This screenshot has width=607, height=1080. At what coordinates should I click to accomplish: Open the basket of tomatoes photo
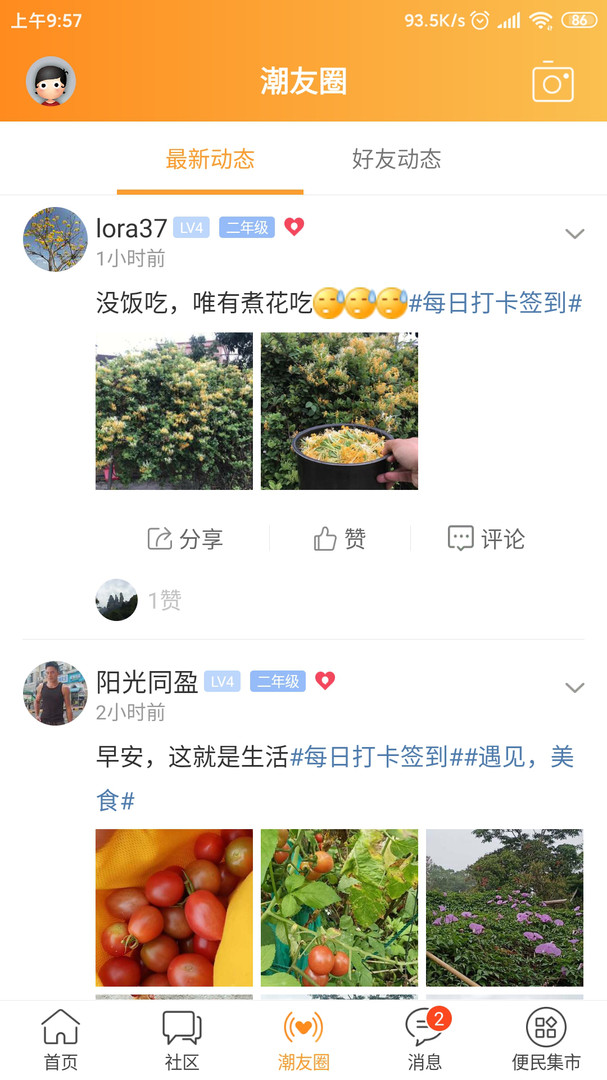[174, 907]
